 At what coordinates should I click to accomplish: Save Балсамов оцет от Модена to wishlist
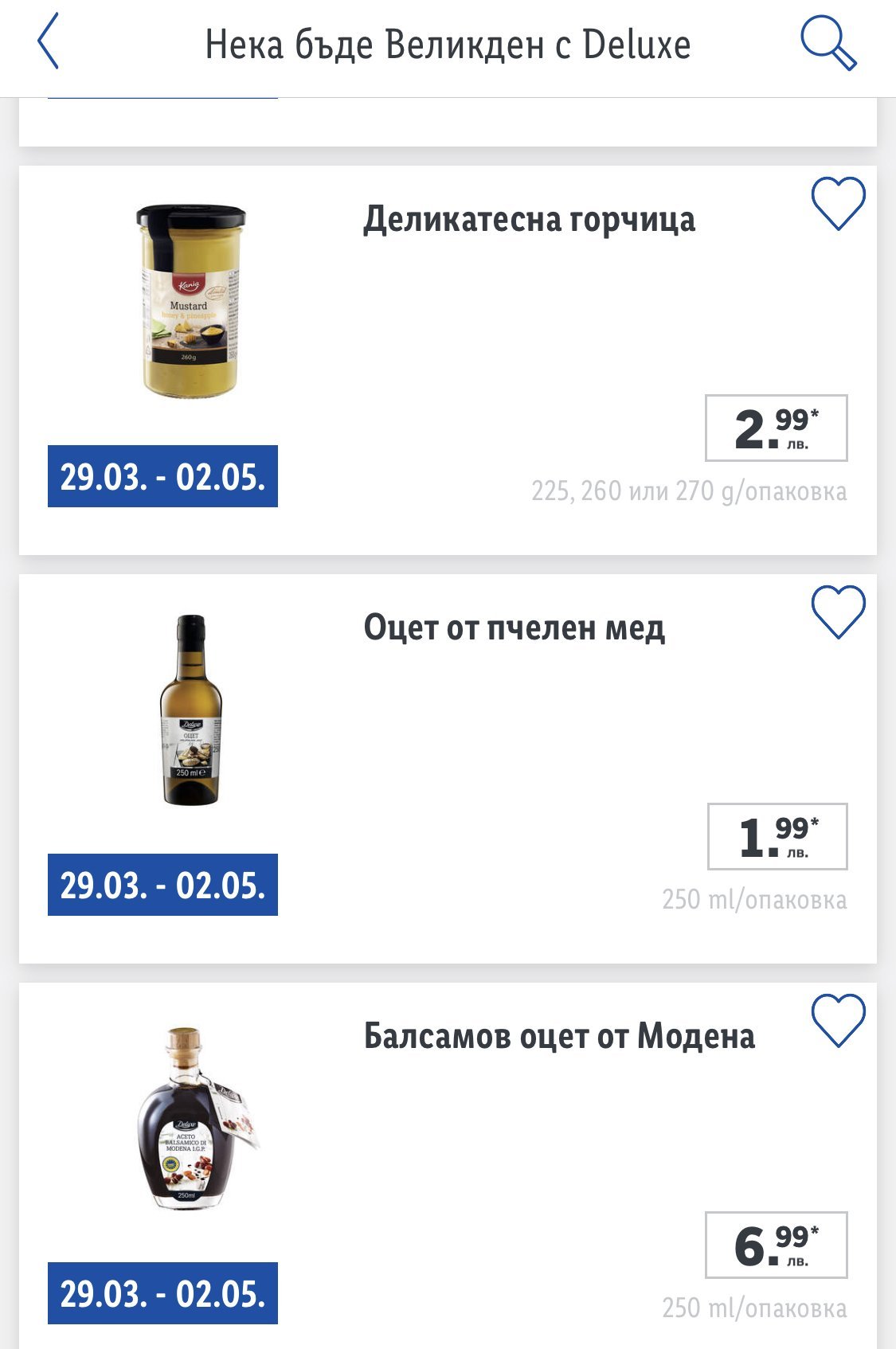[838, 1020]
